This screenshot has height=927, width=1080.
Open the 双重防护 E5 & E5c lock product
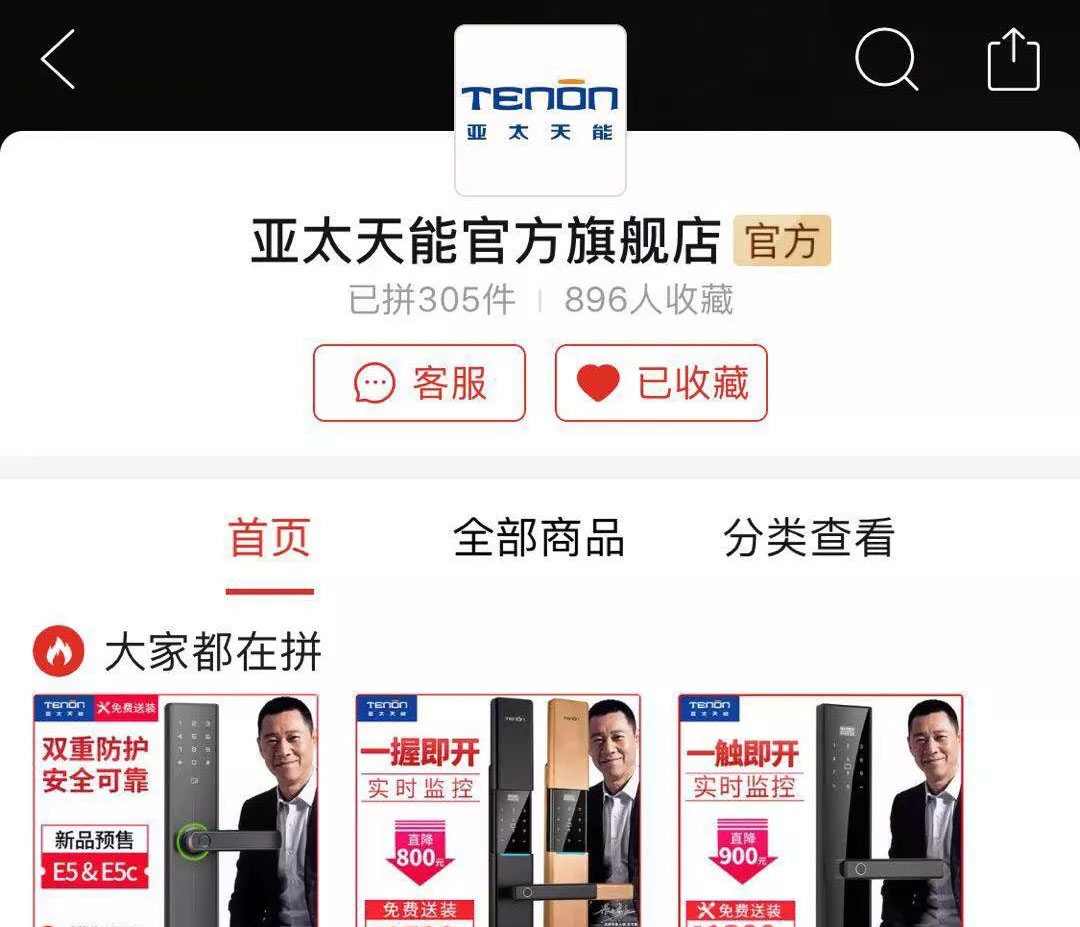[x=176, y=810]
